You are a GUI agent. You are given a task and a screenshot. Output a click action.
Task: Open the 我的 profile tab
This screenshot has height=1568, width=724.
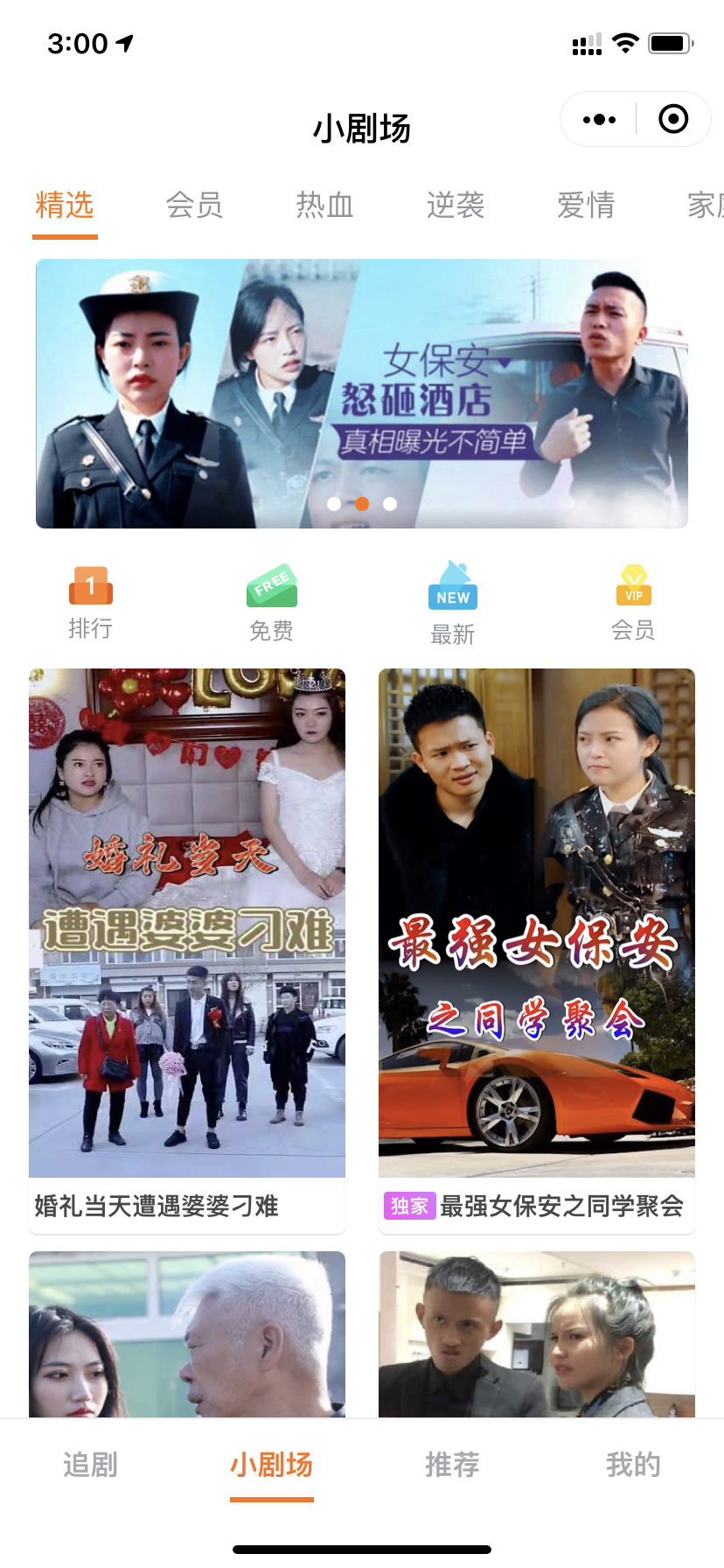coord(633,1464)
